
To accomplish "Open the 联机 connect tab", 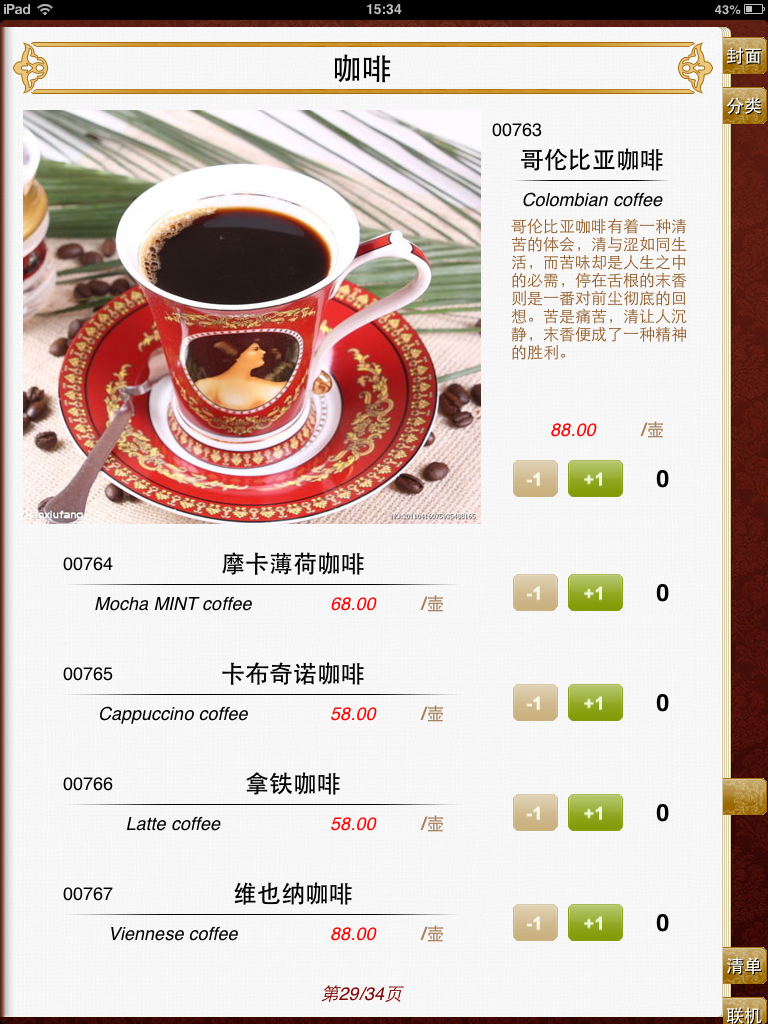I will pyautogui.click(x=744, y=1012).
